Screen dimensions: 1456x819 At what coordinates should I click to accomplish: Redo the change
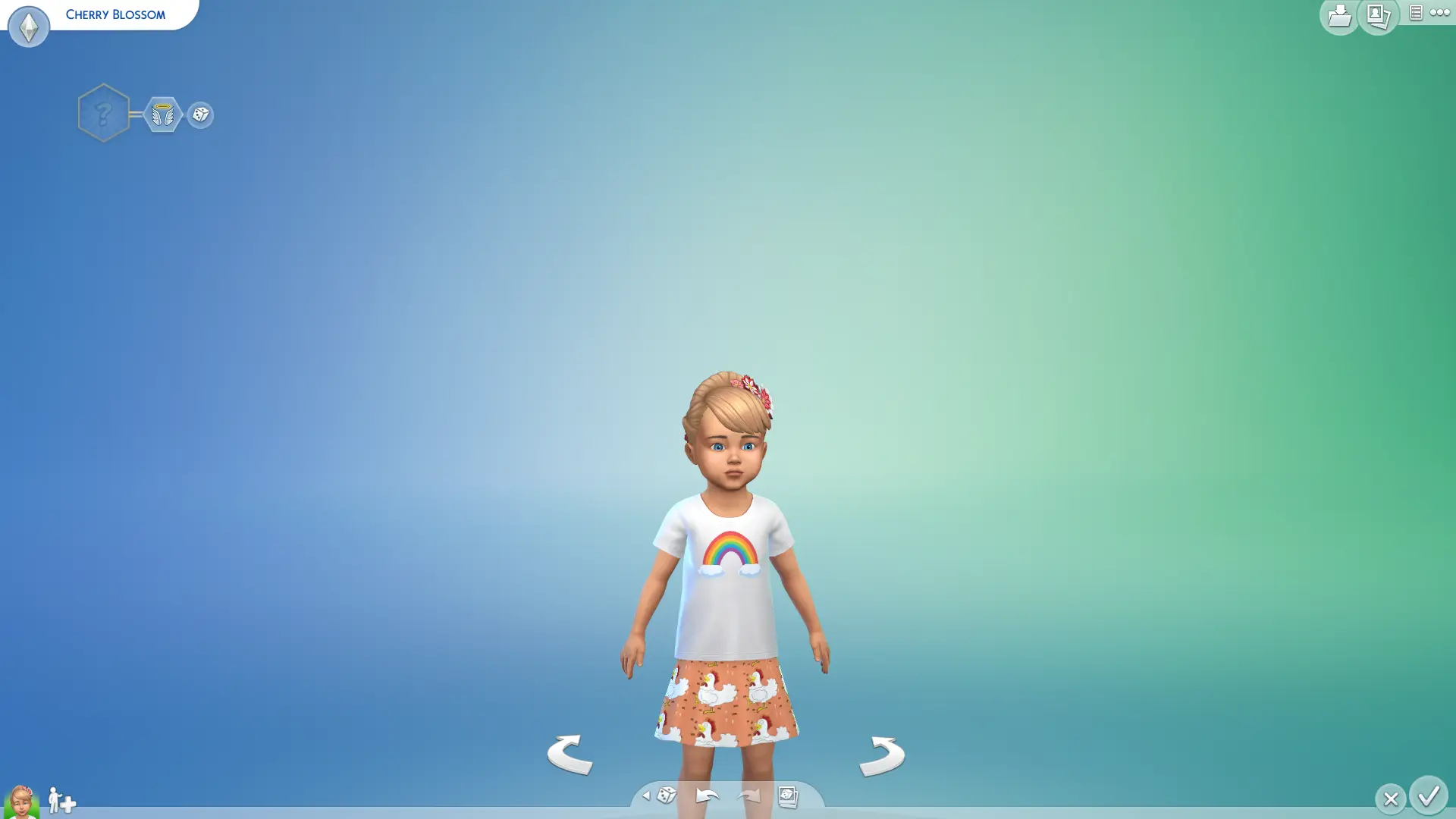pos(748,795)
